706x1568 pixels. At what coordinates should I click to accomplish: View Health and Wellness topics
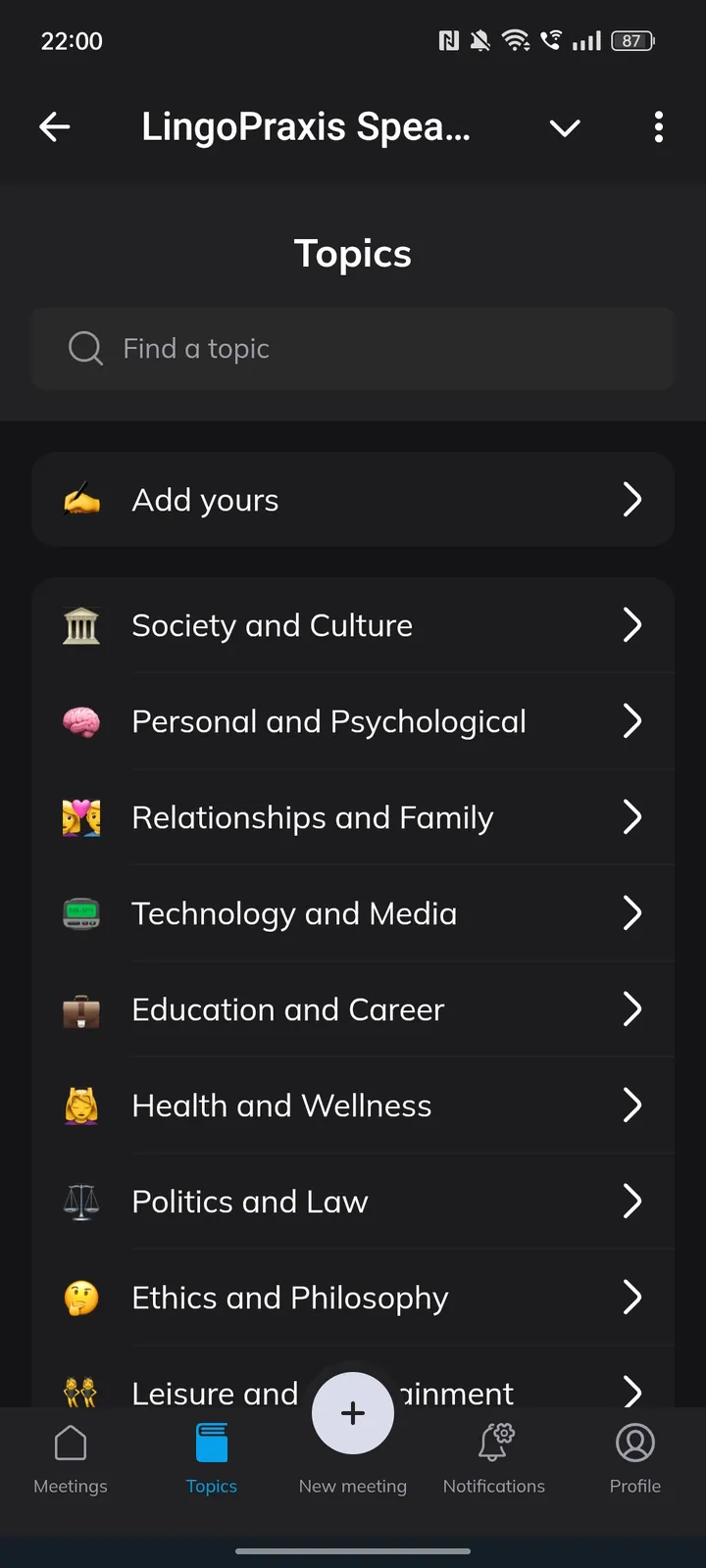pyautogui.click(x=353, y=1105)
